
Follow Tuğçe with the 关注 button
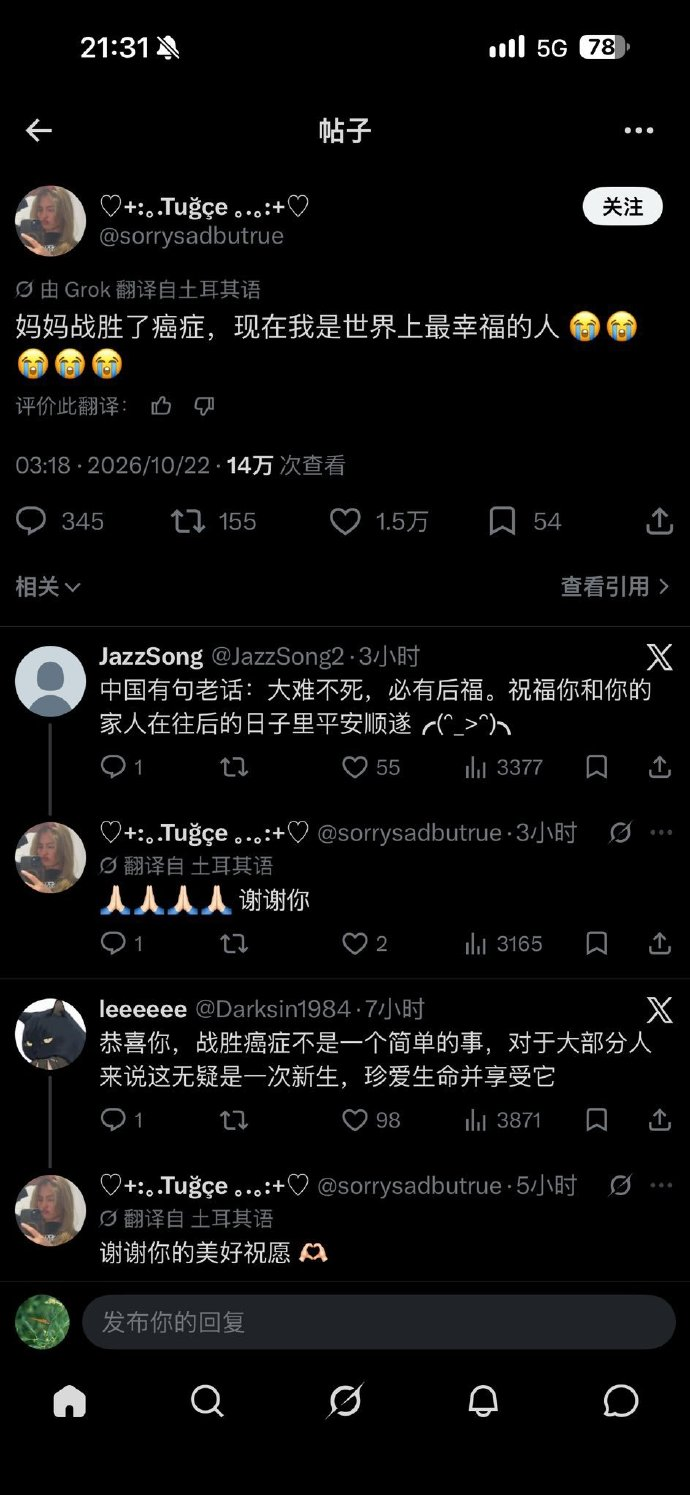click(x=623, y=206)
